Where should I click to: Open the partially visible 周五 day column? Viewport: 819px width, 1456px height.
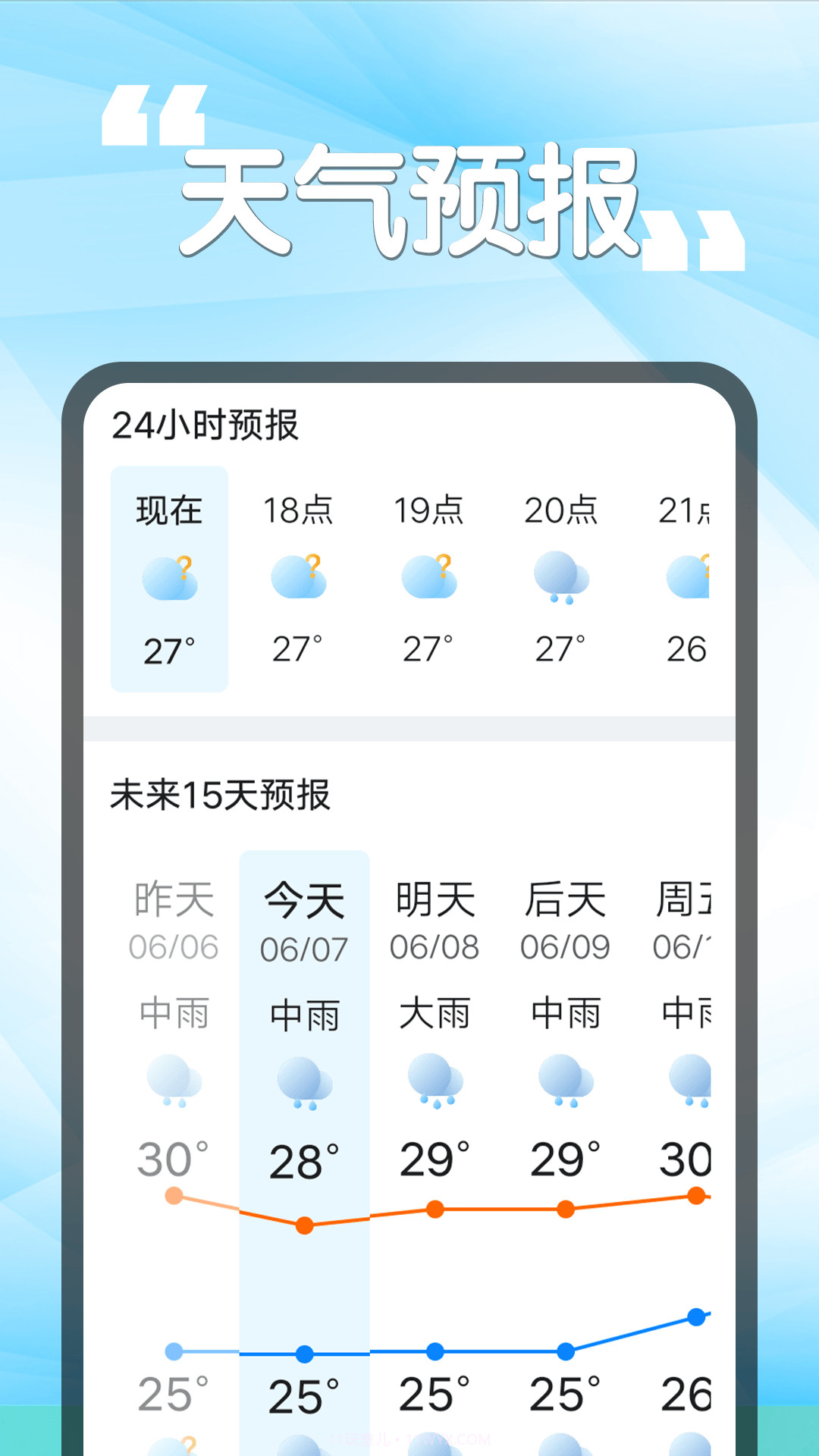pos(689,921)
